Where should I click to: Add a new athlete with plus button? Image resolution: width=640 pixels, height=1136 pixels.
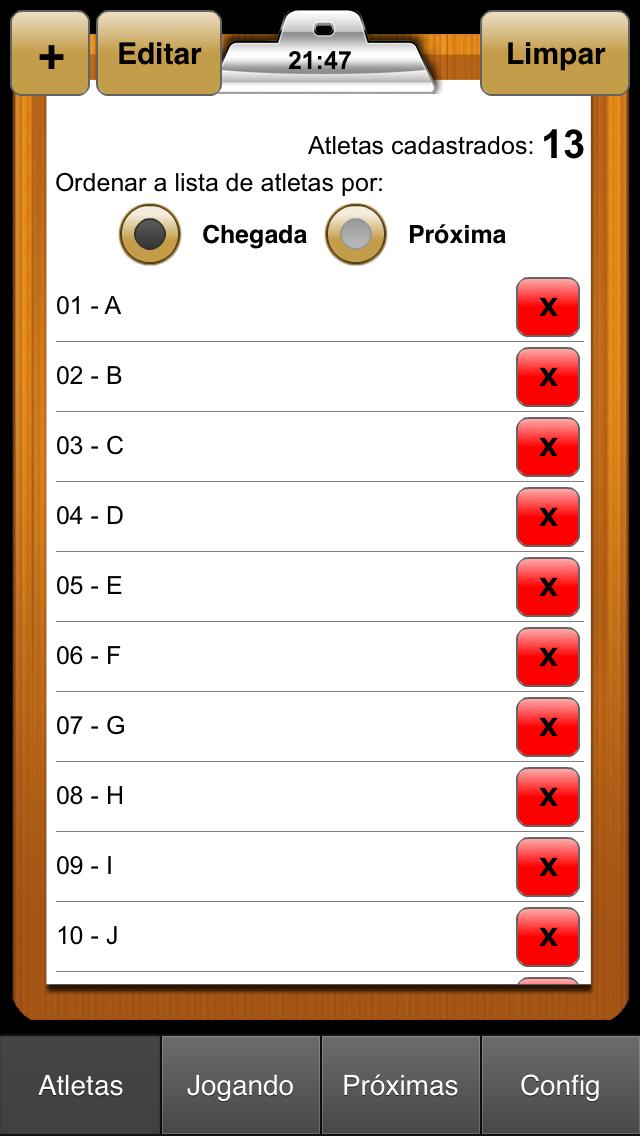[x=50, y=54]
